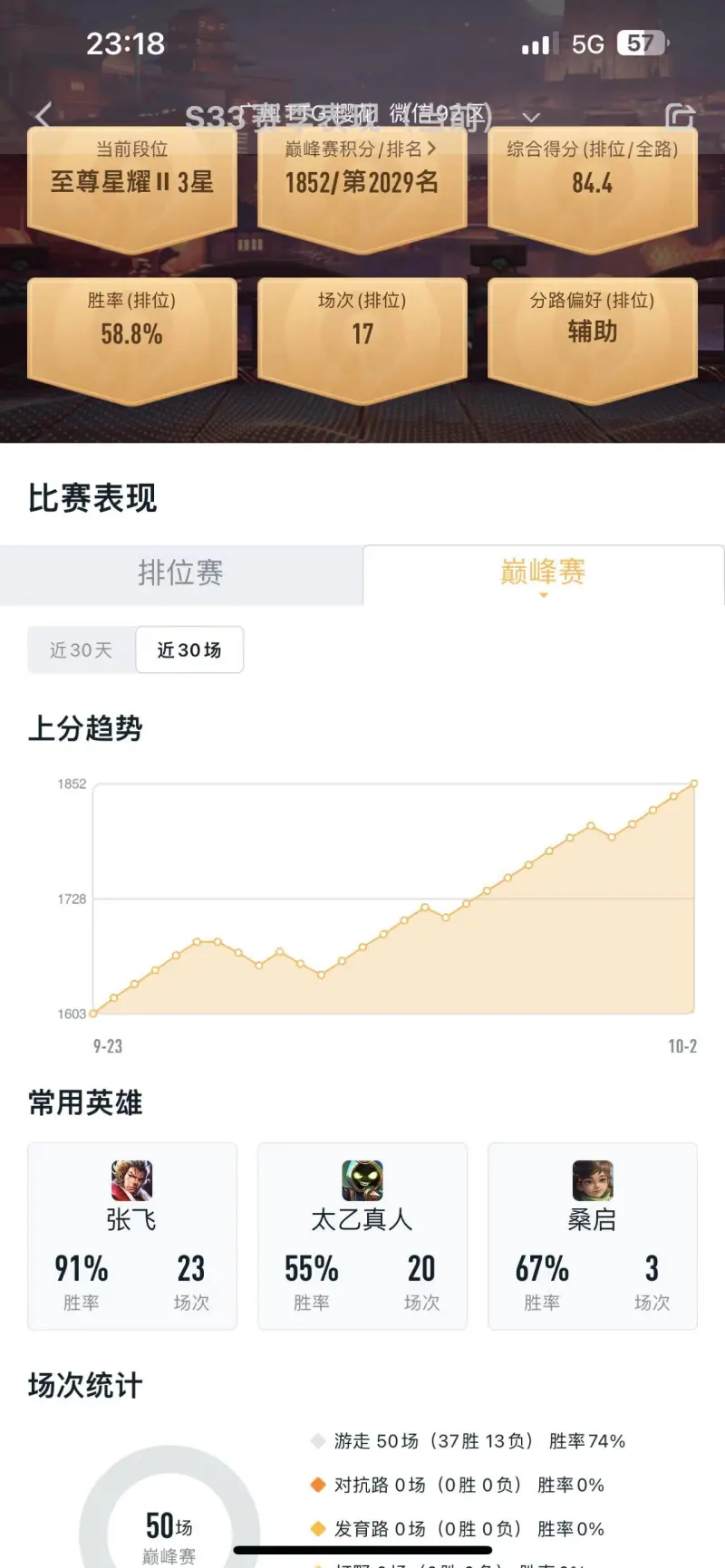Go back with the top-left arrow
This screenshot has height=1568, width=725.
pos(43,115)
